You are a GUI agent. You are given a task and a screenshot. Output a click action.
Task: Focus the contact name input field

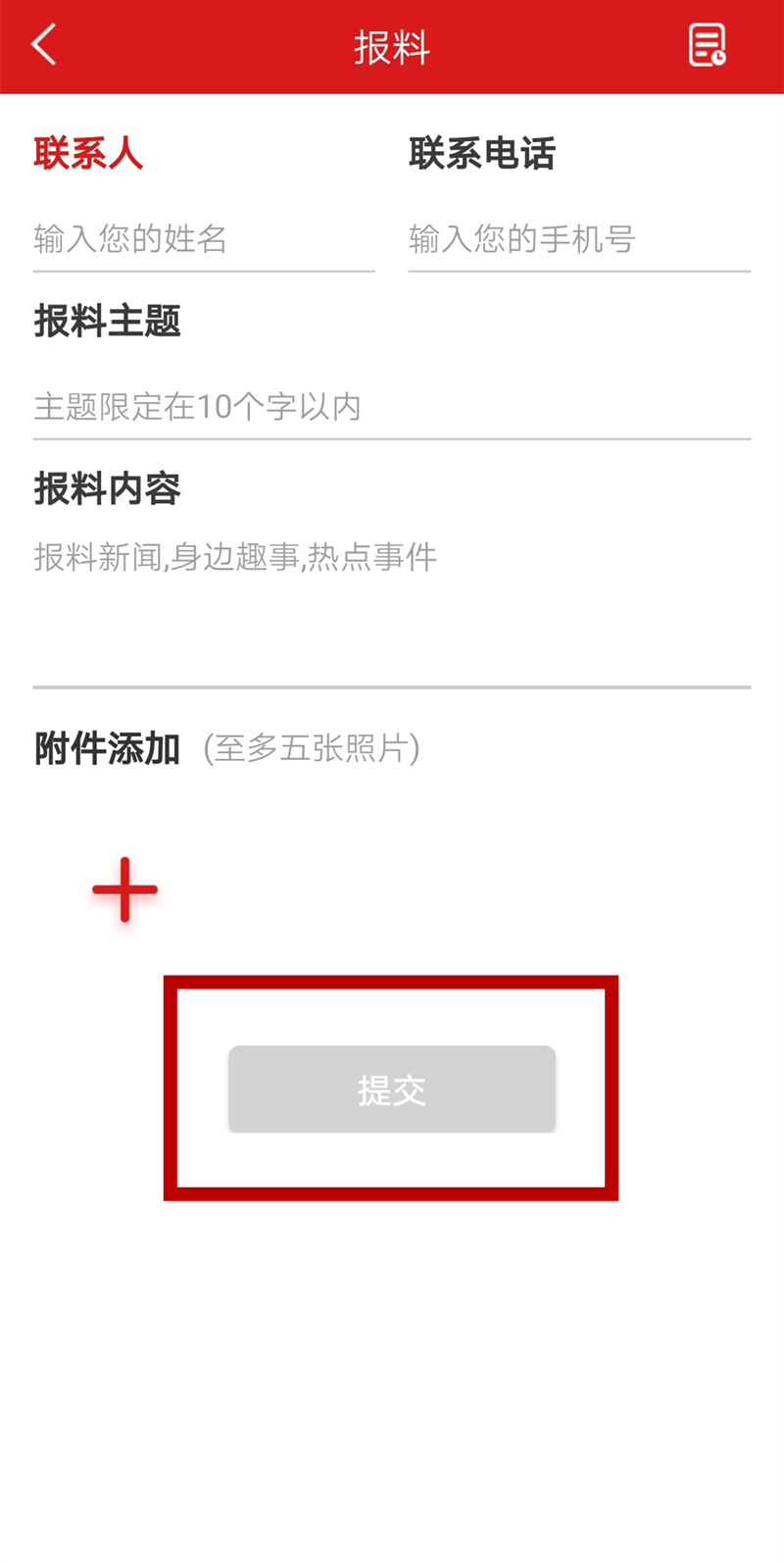point(203,239)
